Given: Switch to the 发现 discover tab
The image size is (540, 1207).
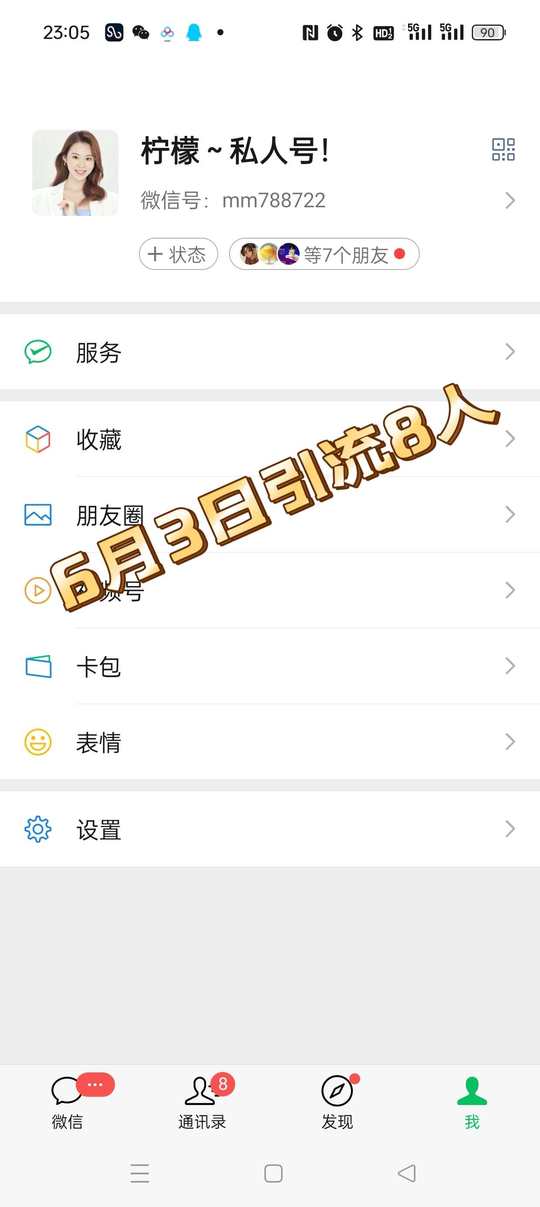Looking at the screenshot, I should [337, 1102].
